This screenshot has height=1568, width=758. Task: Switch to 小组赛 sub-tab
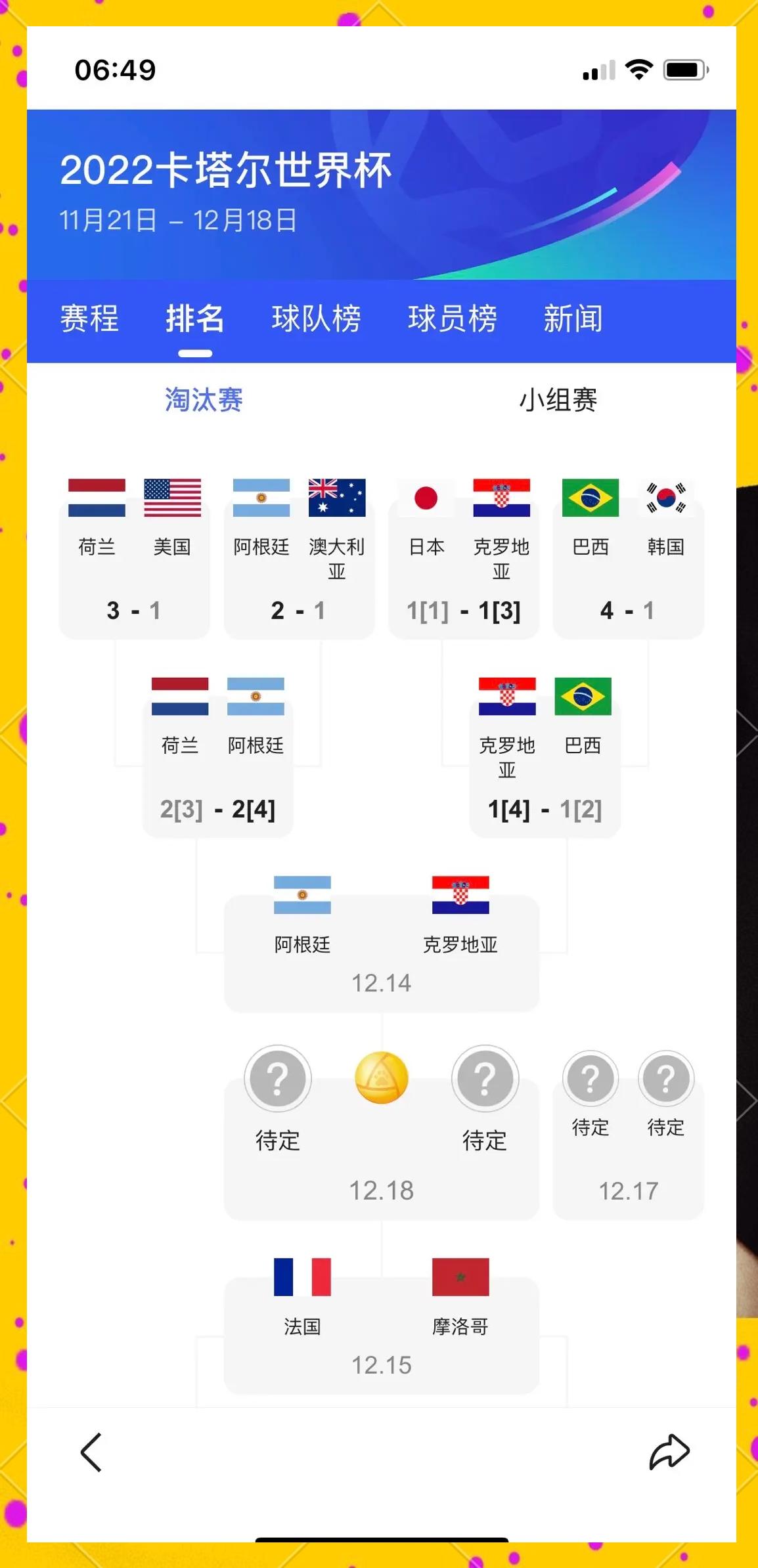(558, 399)
